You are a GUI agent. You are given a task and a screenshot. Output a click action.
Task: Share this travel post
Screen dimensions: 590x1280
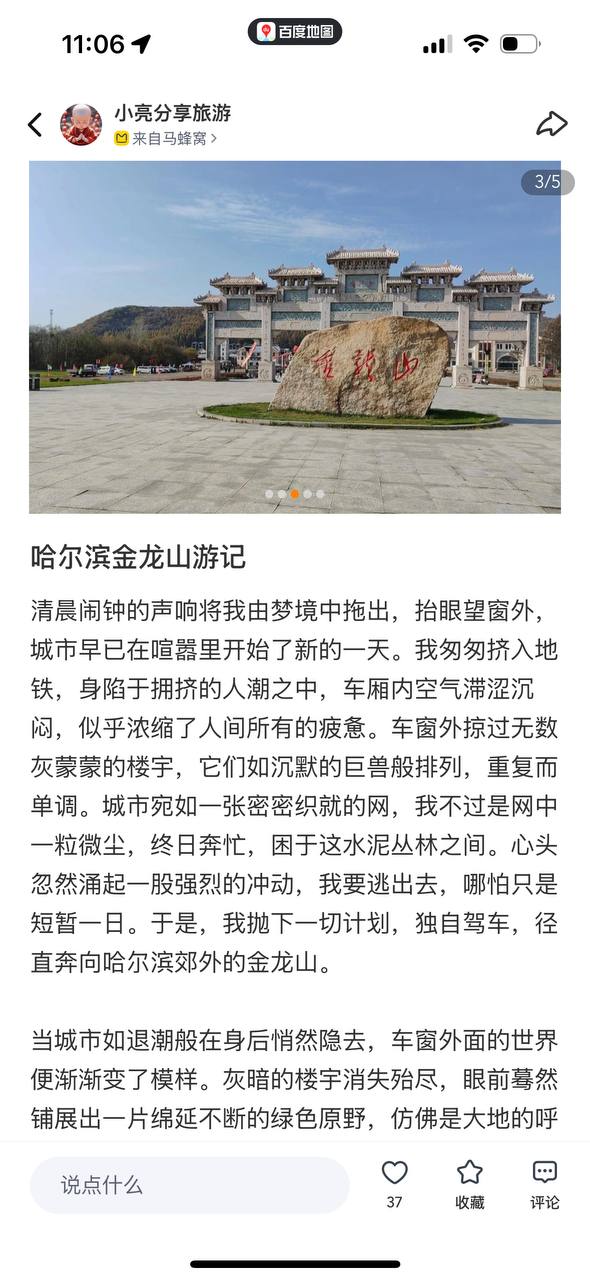[551, 124]
